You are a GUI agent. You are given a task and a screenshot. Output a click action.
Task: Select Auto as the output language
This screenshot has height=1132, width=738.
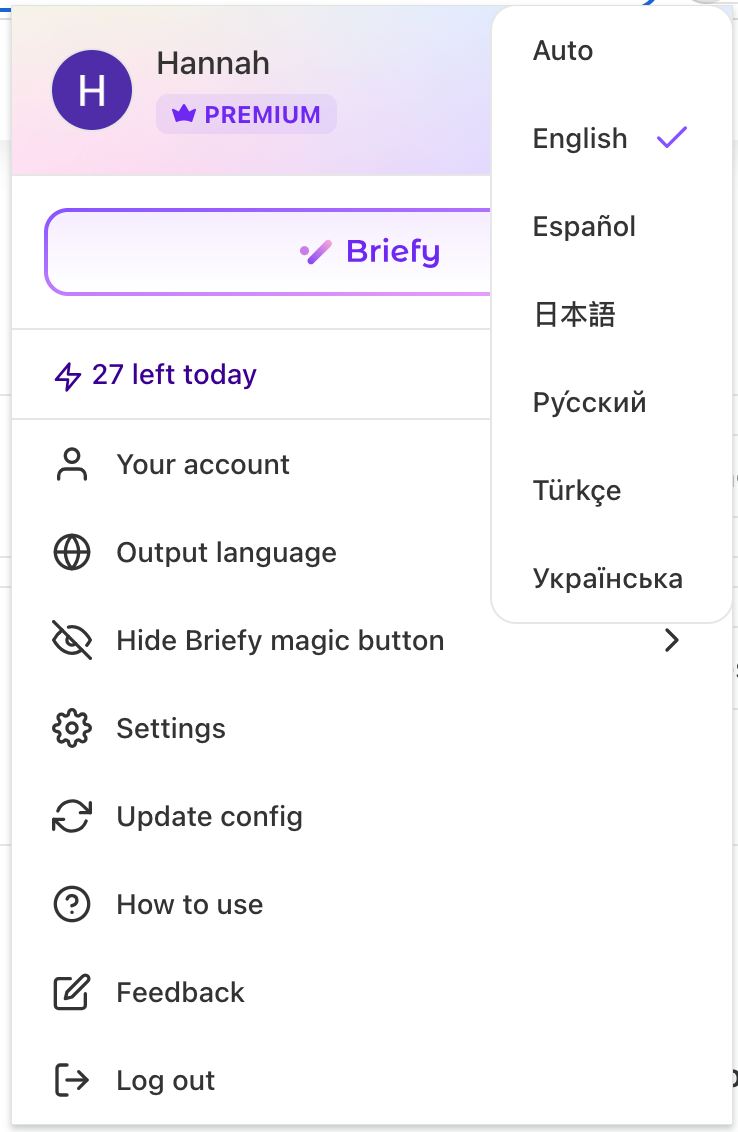[x=563, y=50]
